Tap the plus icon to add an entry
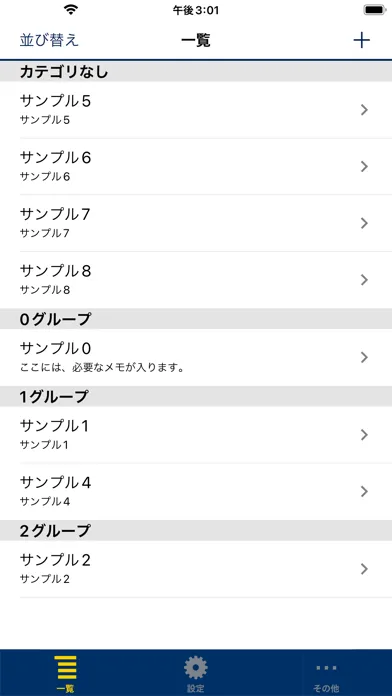392x696 pixels. click(361, 40)
